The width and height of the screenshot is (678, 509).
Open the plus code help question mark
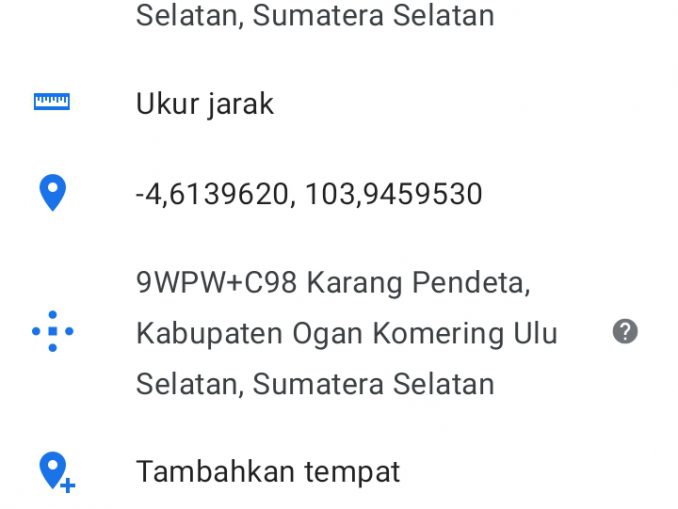tap(625, 332)
